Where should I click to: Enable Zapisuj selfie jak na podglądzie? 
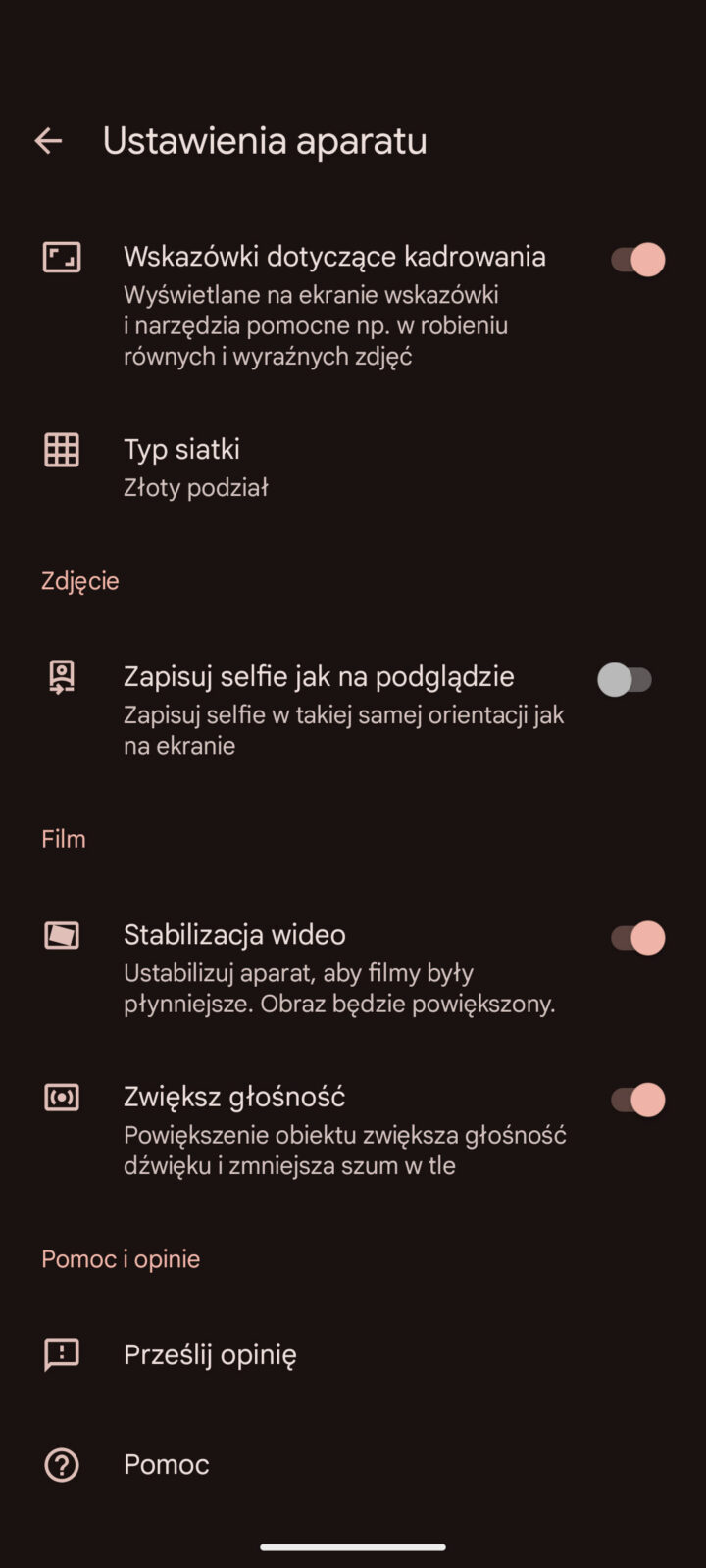click(x=626, y=679)
